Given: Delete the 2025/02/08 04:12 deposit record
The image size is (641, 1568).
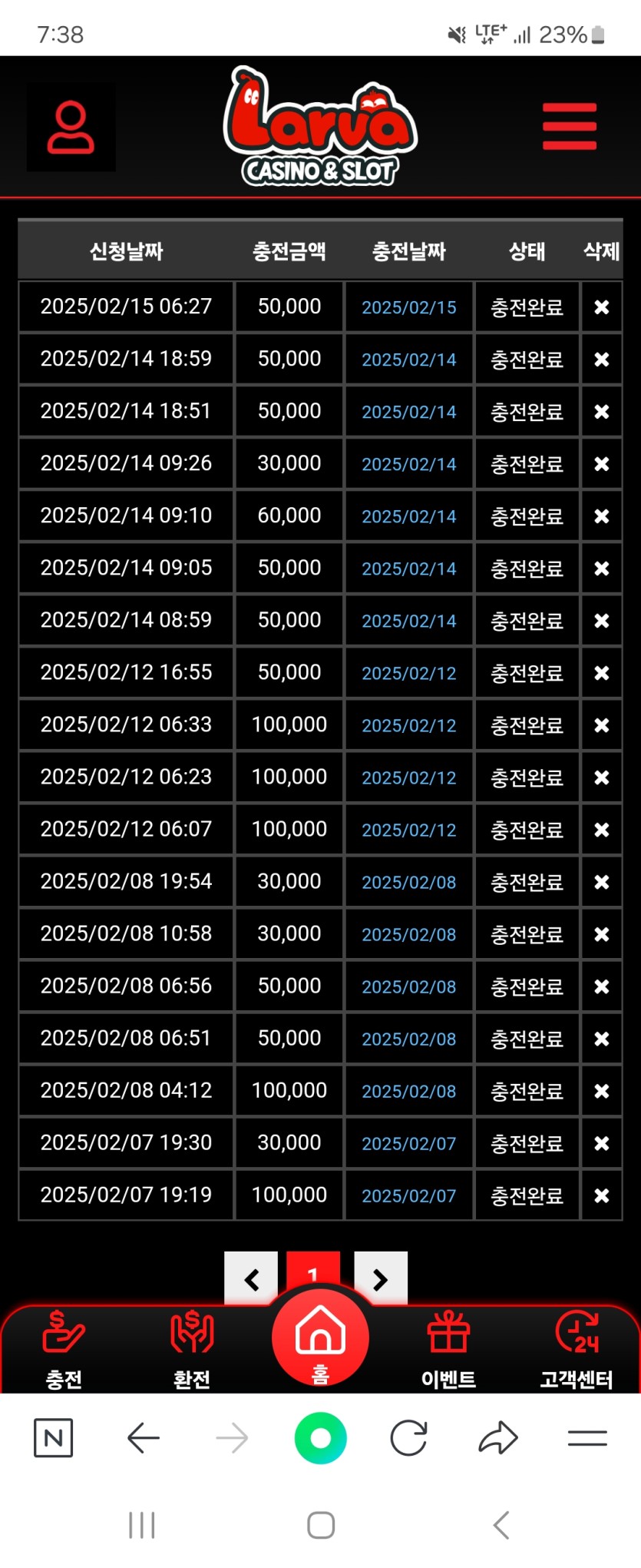Looking at the screenshot, I should [602, 1091].
